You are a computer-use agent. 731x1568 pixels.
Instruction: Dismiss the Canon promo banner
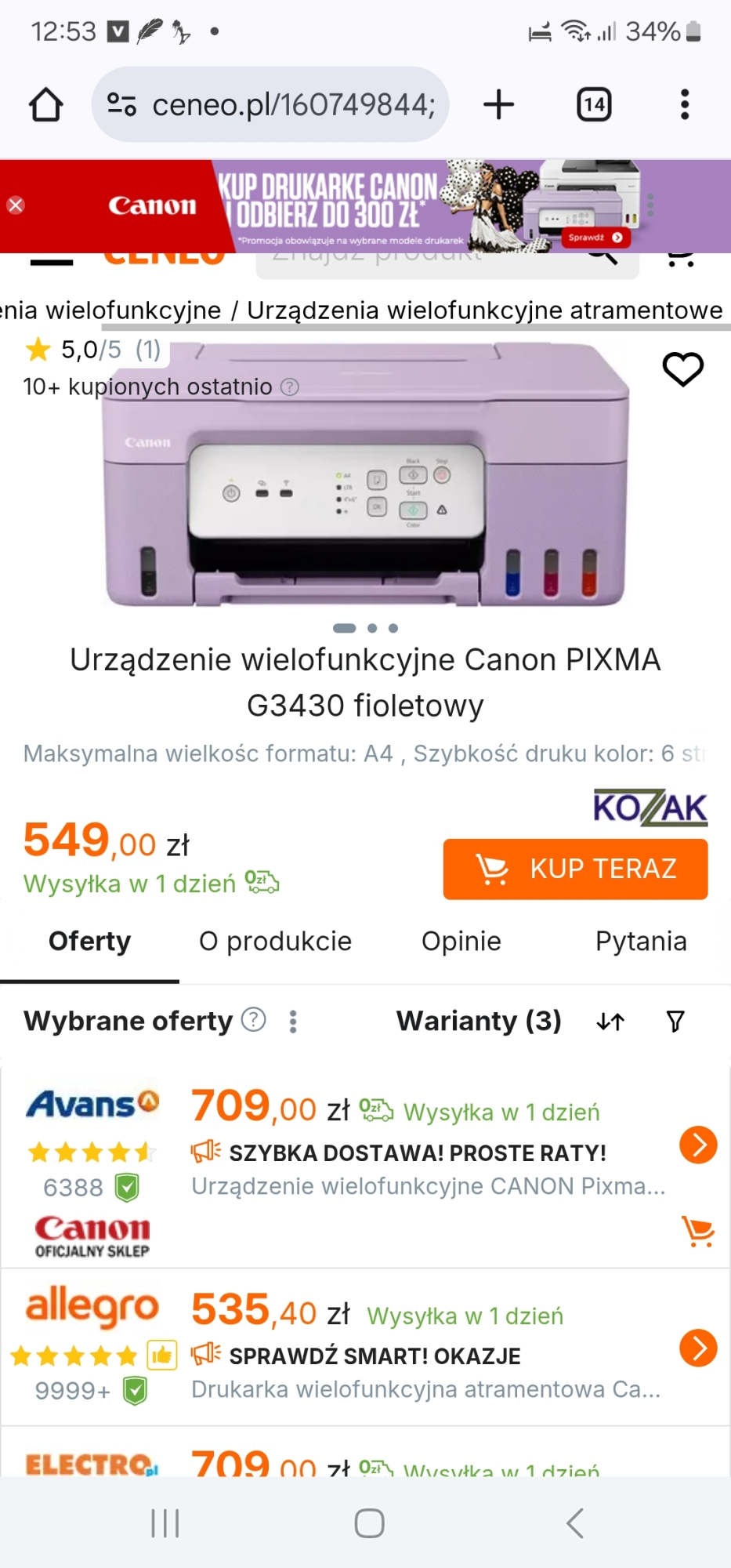(16, 205)
